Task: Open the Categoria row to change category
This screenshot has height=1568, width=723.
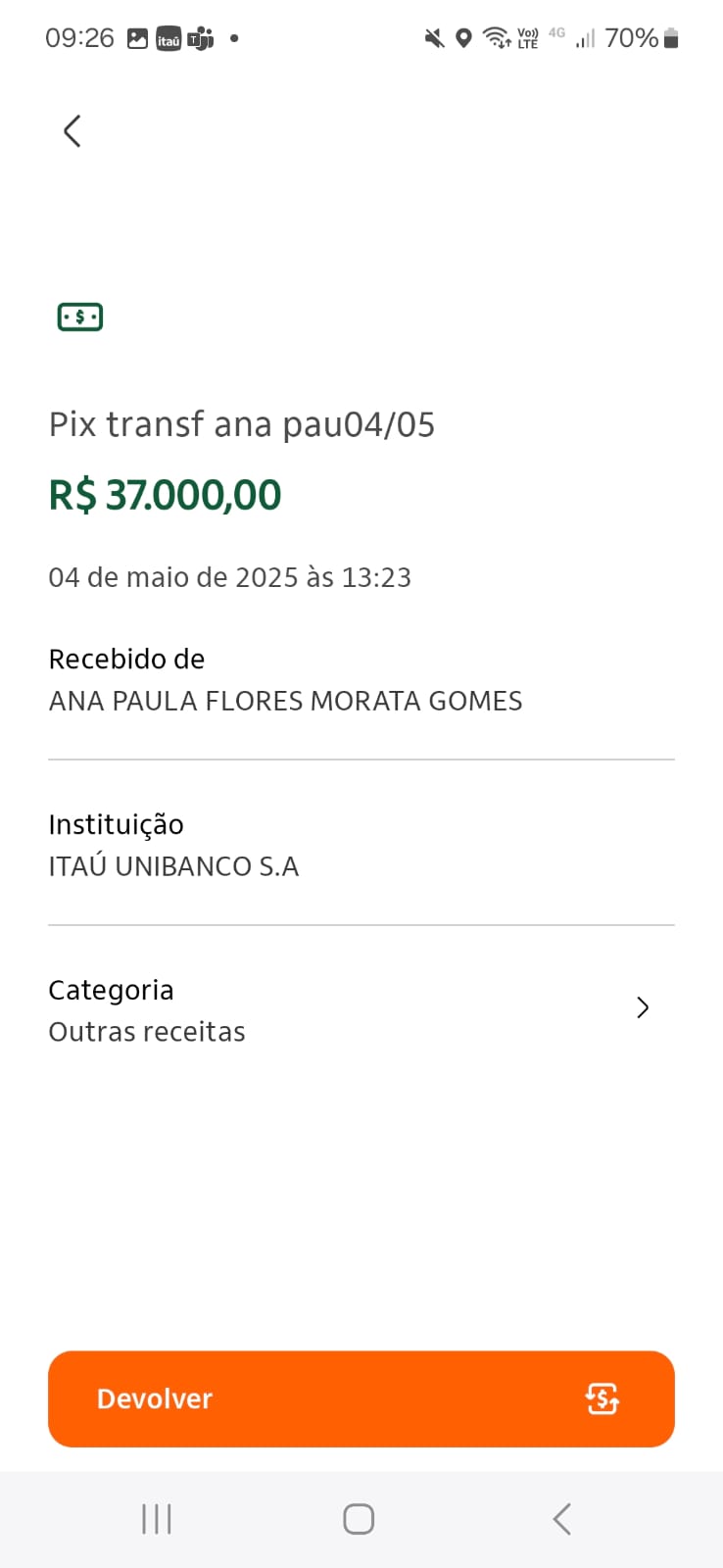Action: click(x=361, y=1009)
